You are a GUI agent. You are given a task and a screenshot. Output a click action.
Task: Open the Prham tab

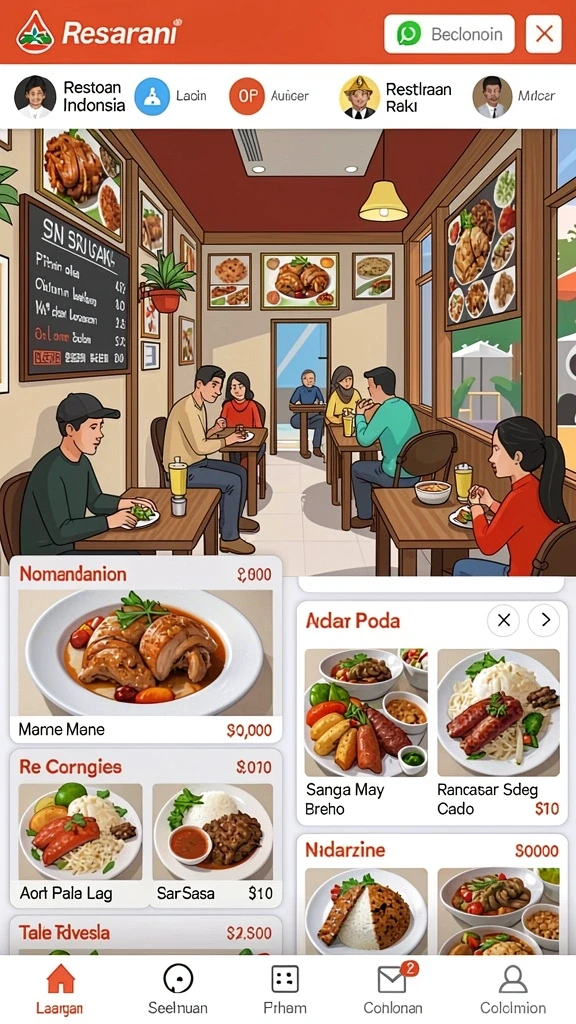[x=285, y=989]
